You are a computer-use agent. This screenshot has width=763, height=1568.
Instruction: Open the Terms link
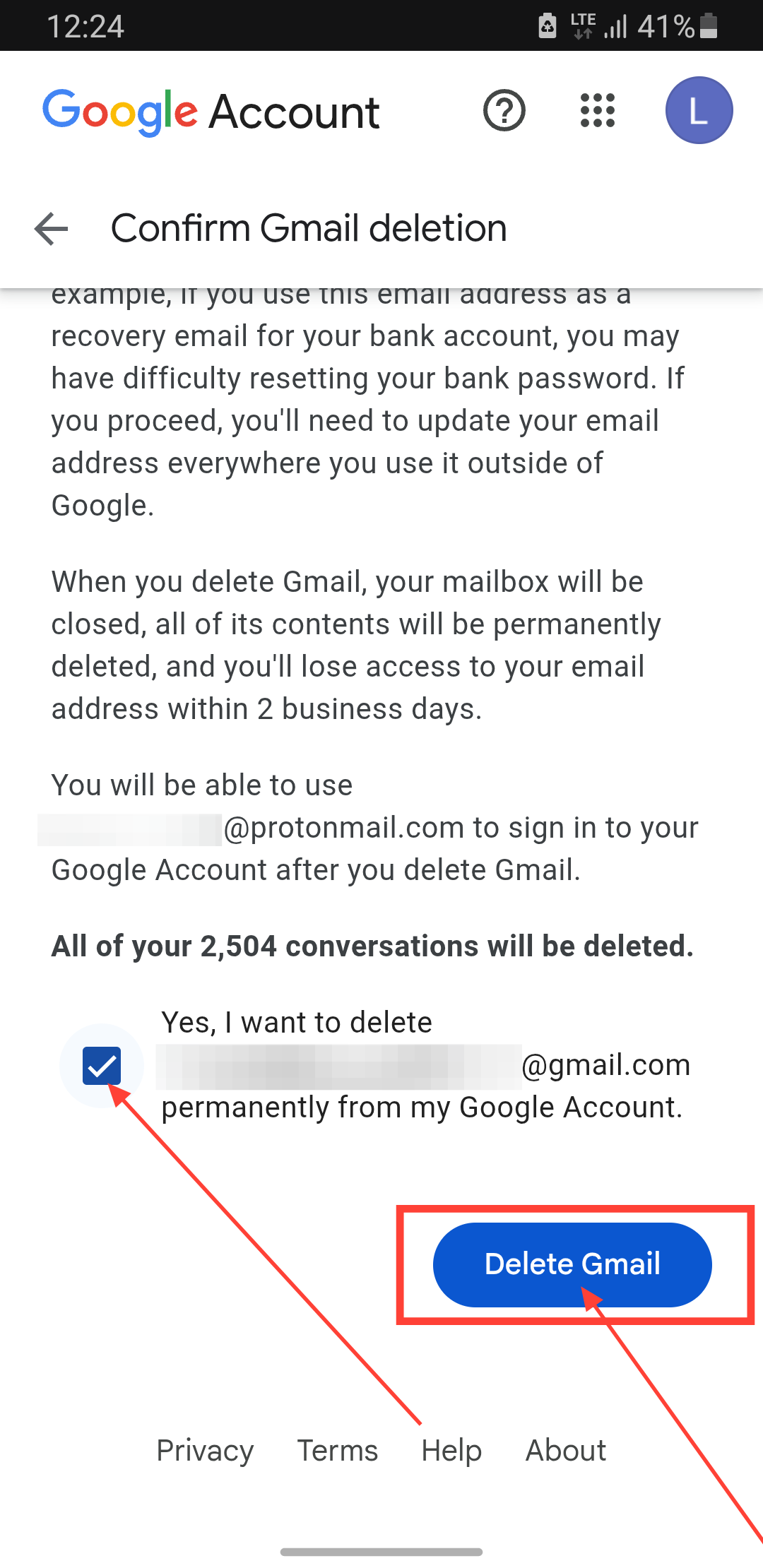click(x=338, y=1450)
